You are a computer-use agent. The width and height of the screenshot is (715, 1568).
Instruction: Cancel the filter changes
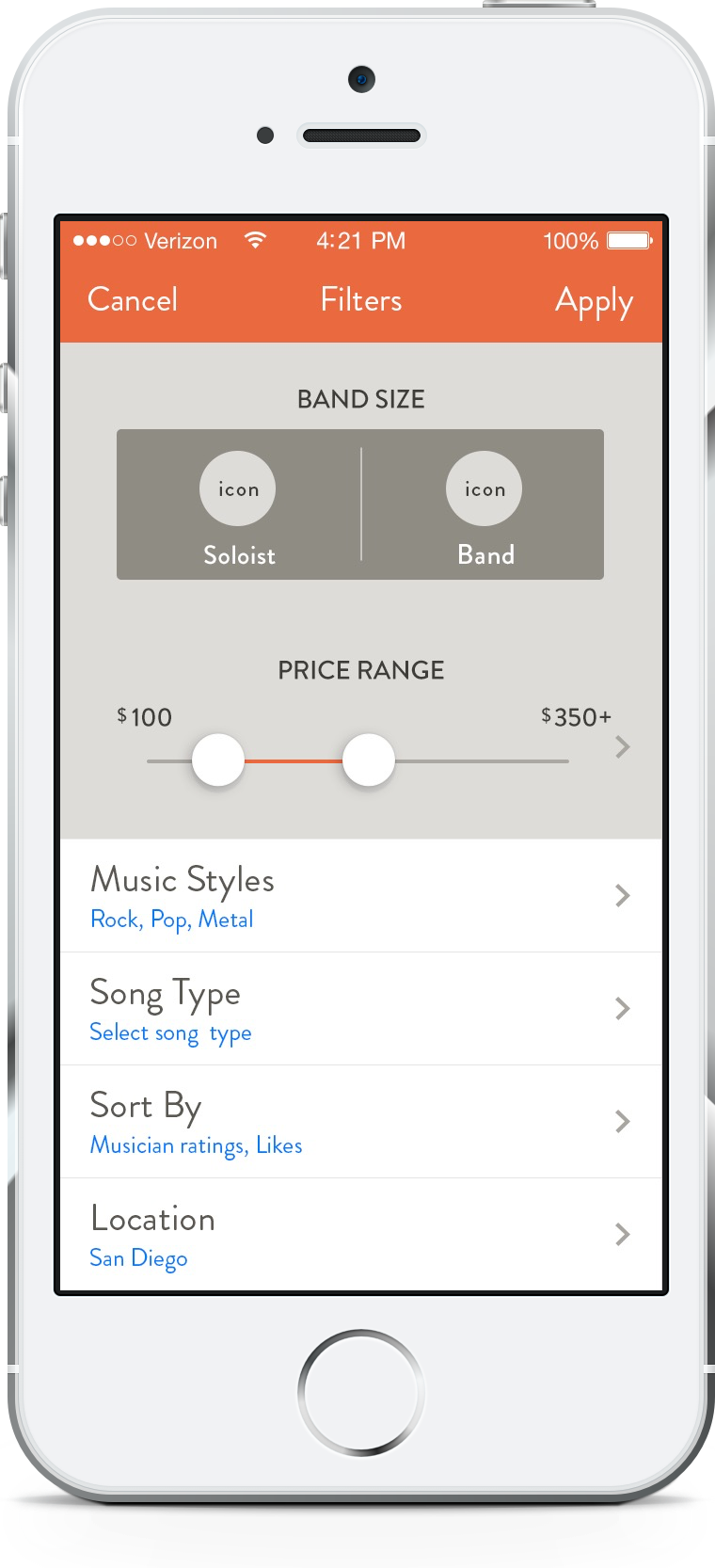coord(133,299)
